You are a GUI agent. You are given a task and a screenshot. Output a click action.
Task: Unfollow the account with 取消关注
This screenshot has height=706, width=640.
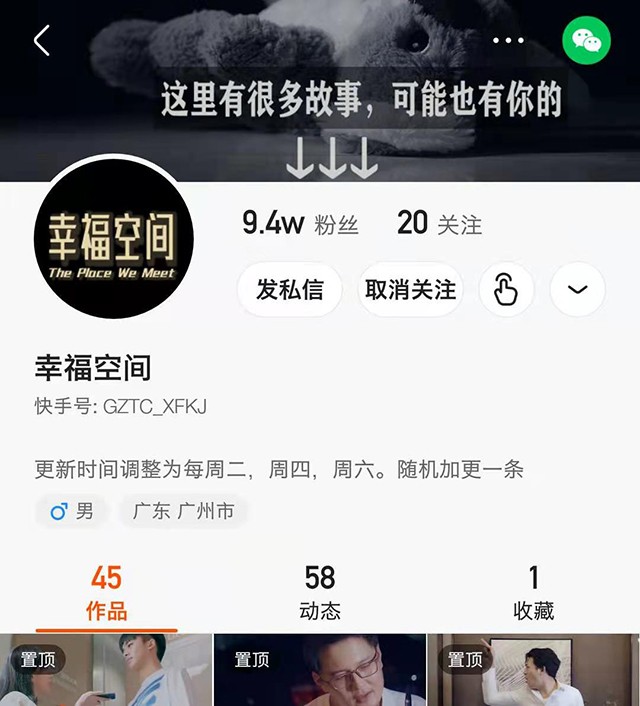tap(410, 290)
